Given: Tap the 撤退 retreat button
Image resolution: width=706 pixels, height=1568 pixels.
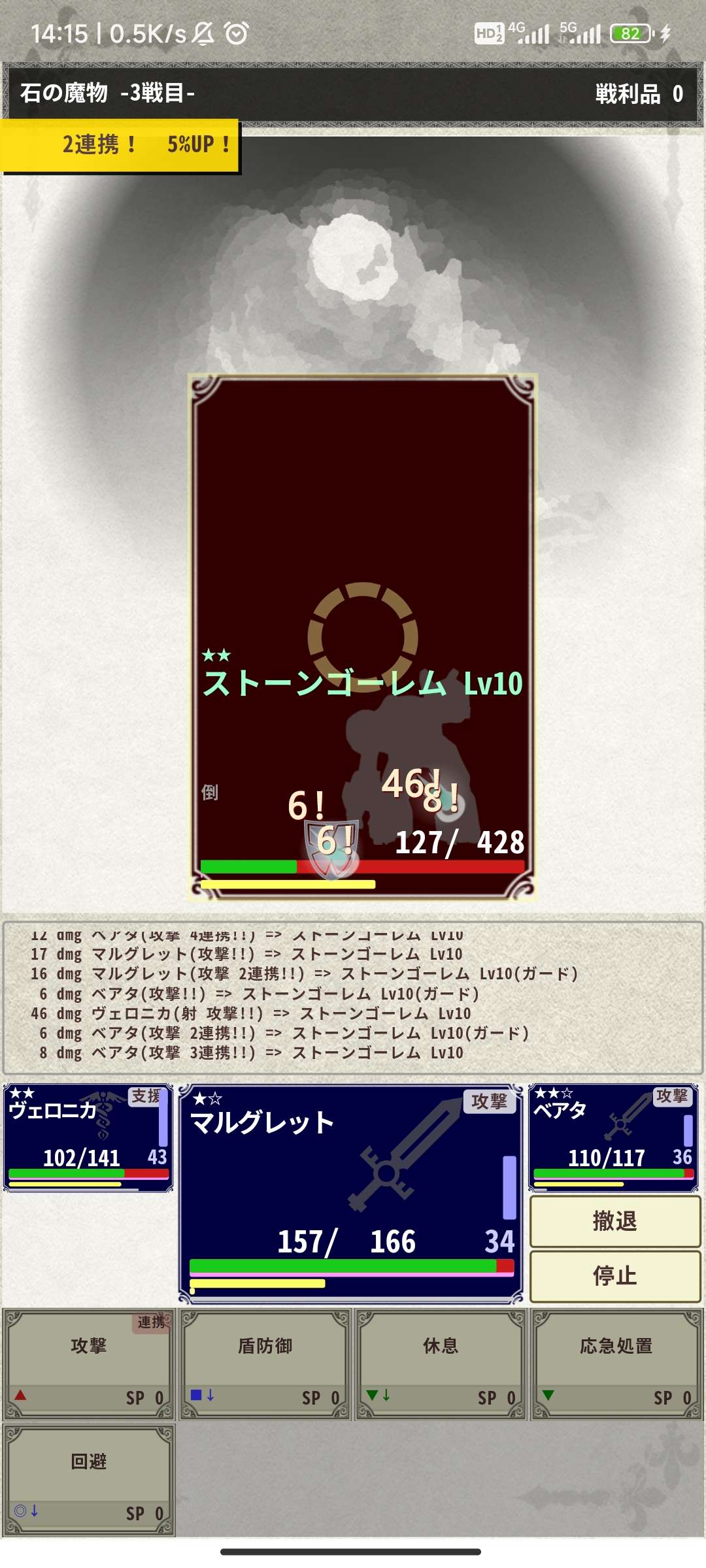Looking at the screenshot, I should point(614,1221).
